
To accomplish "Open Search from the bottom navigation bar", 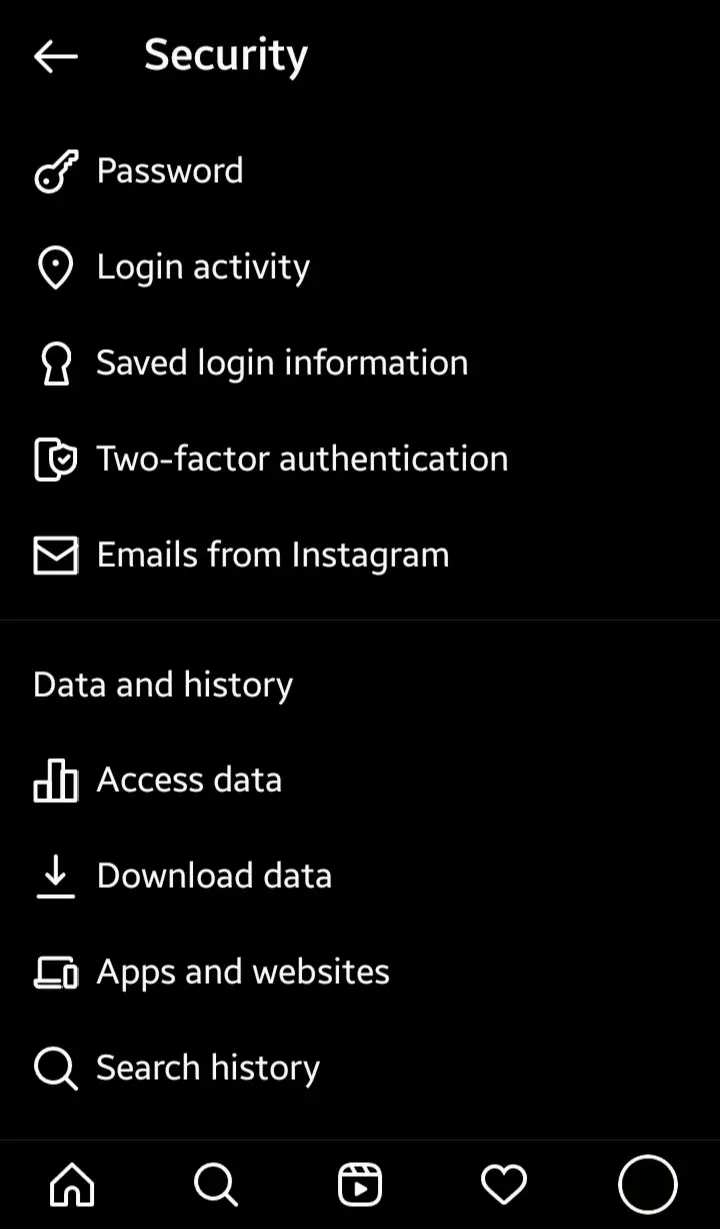I will click(x=215, y=1184).
